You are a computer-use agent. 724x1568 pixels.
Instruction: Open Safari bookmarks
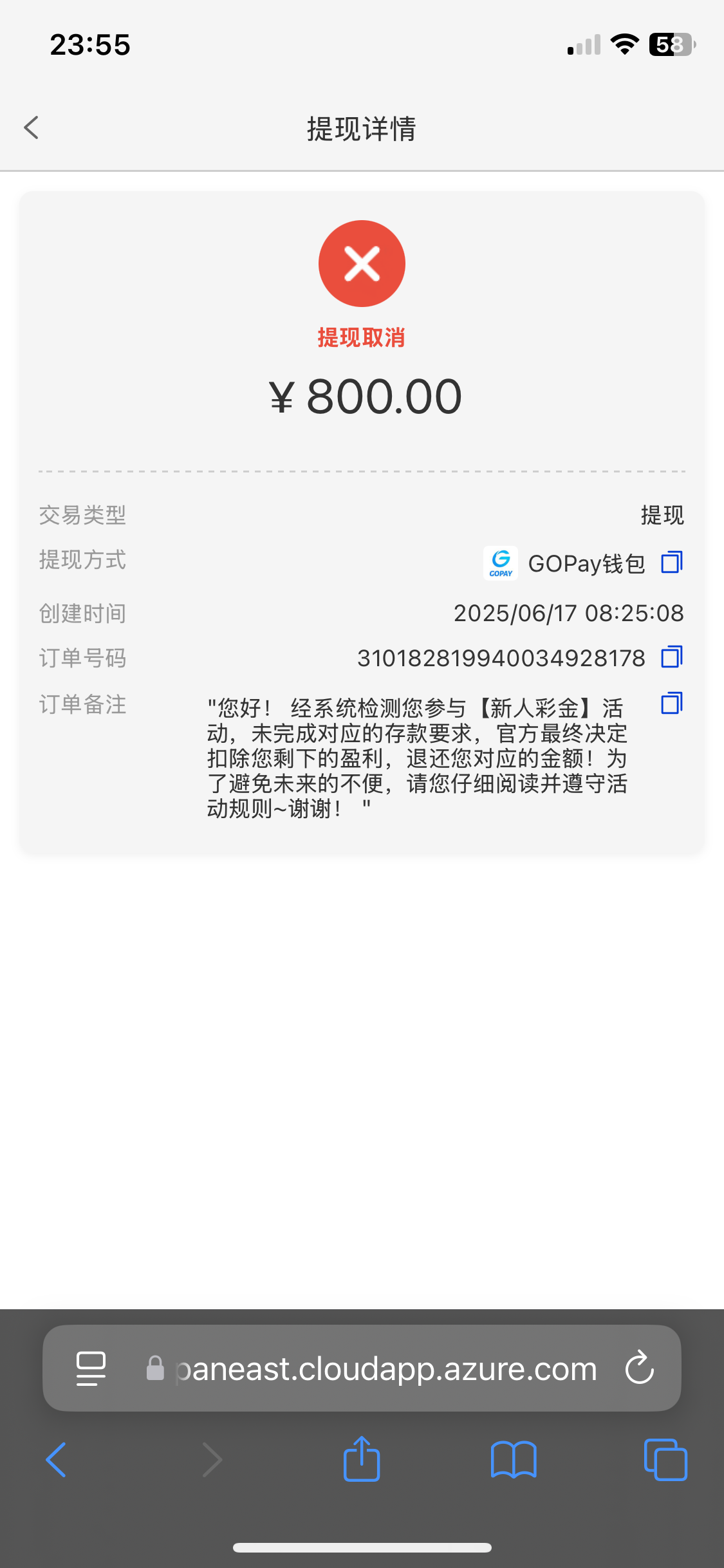click(514, 1459)
